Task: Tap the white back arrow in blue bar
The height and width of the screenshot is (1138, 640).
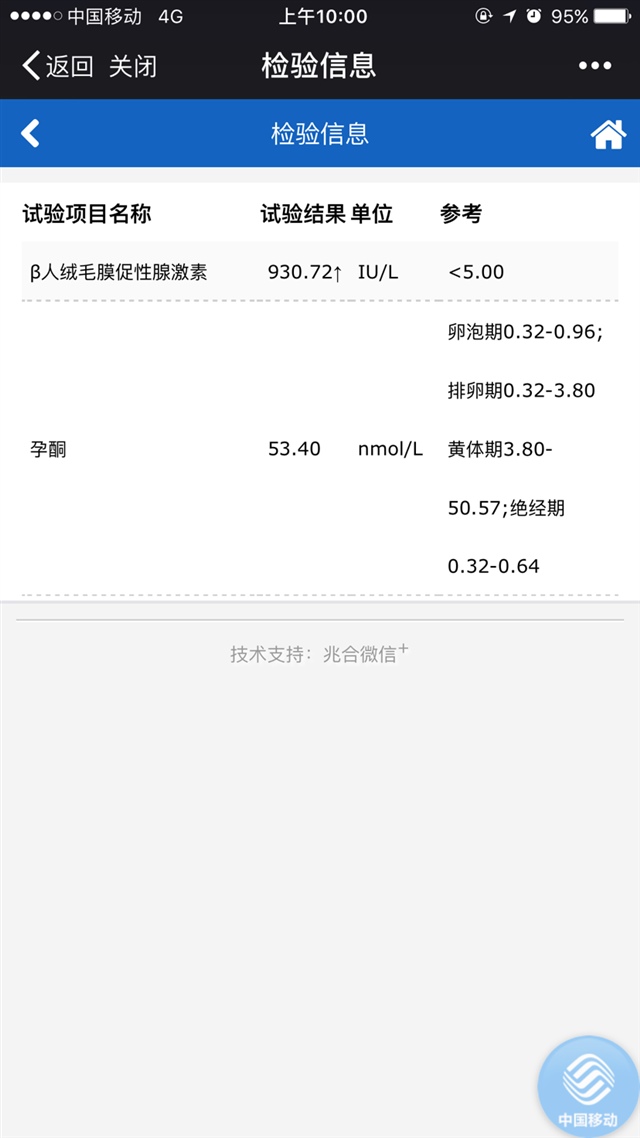Action: click(x=31, y=133)
